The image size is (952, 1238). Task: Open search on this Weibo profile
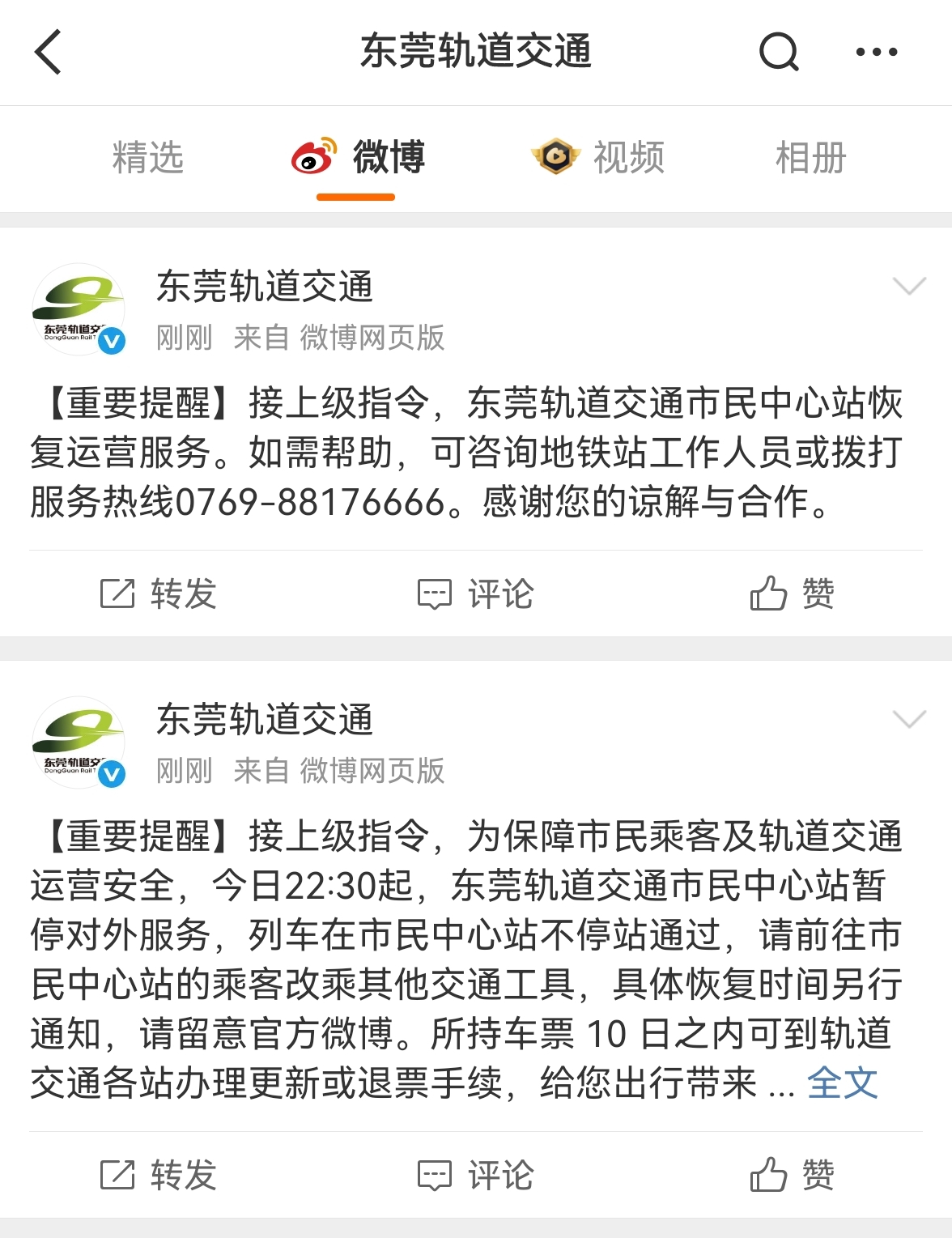(779, 52)
